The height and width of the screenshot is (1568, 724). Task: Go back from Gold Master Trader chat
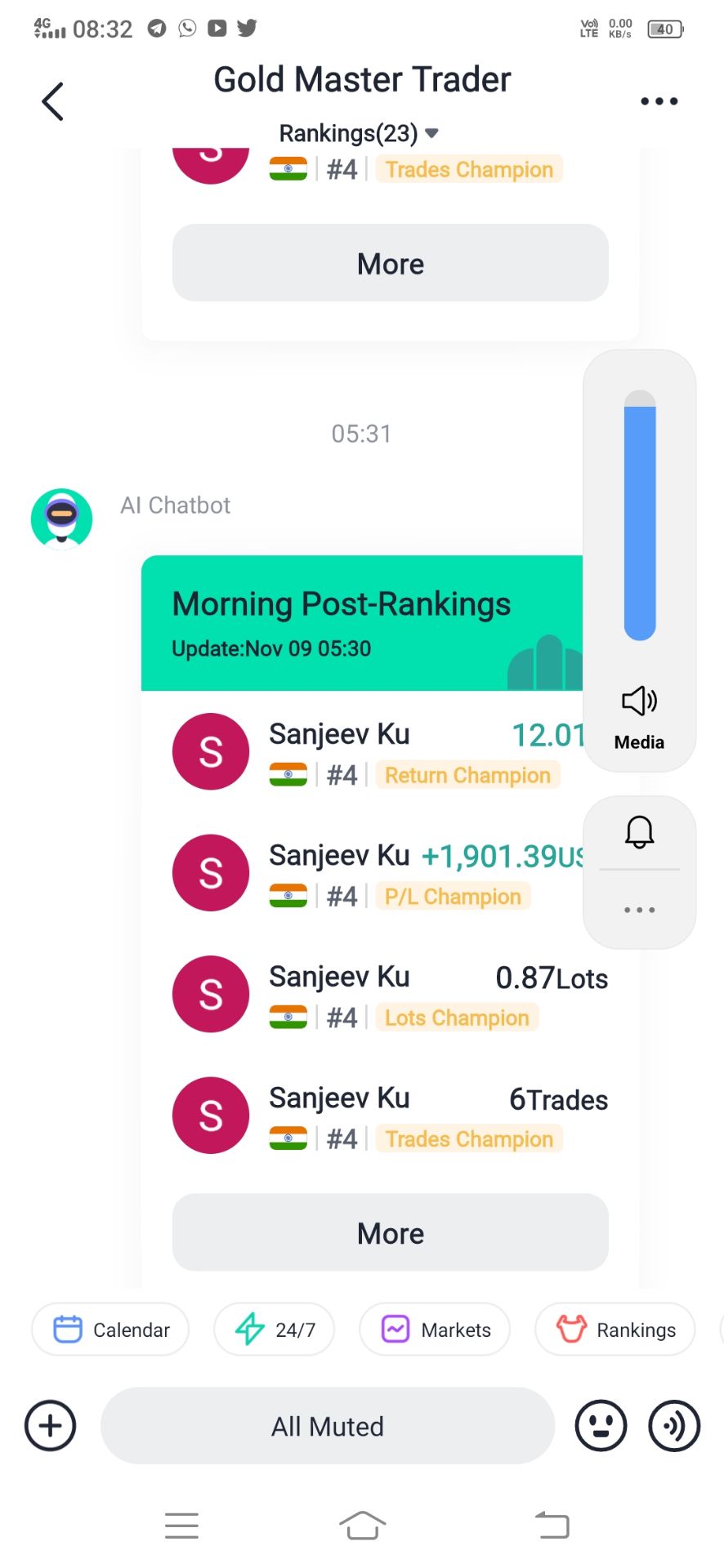click(x=53, y=102)
